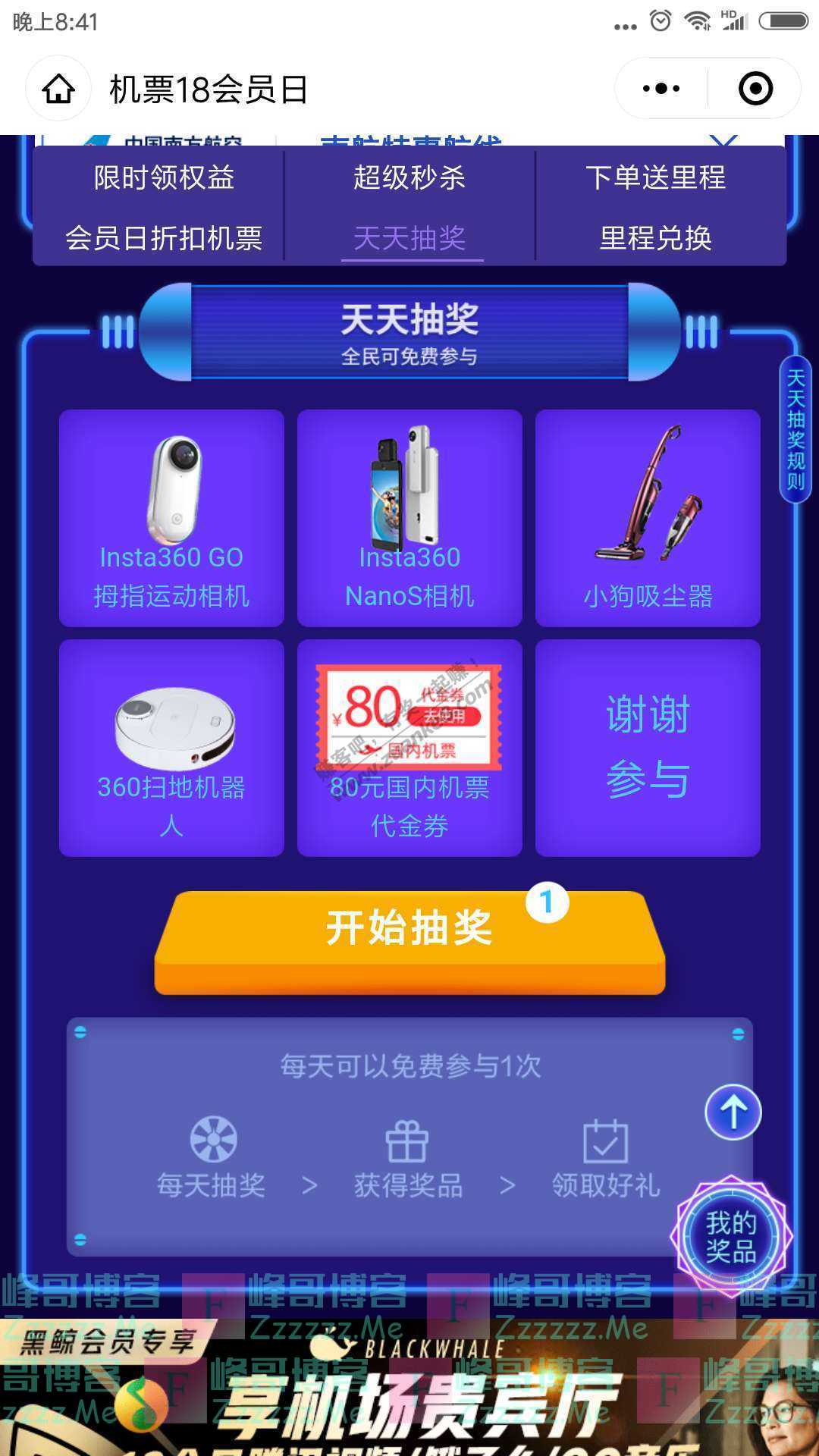This screenshot has width=819, height=1456.
Task: Close the mini program with the circle icon
Action: (755, 89)
